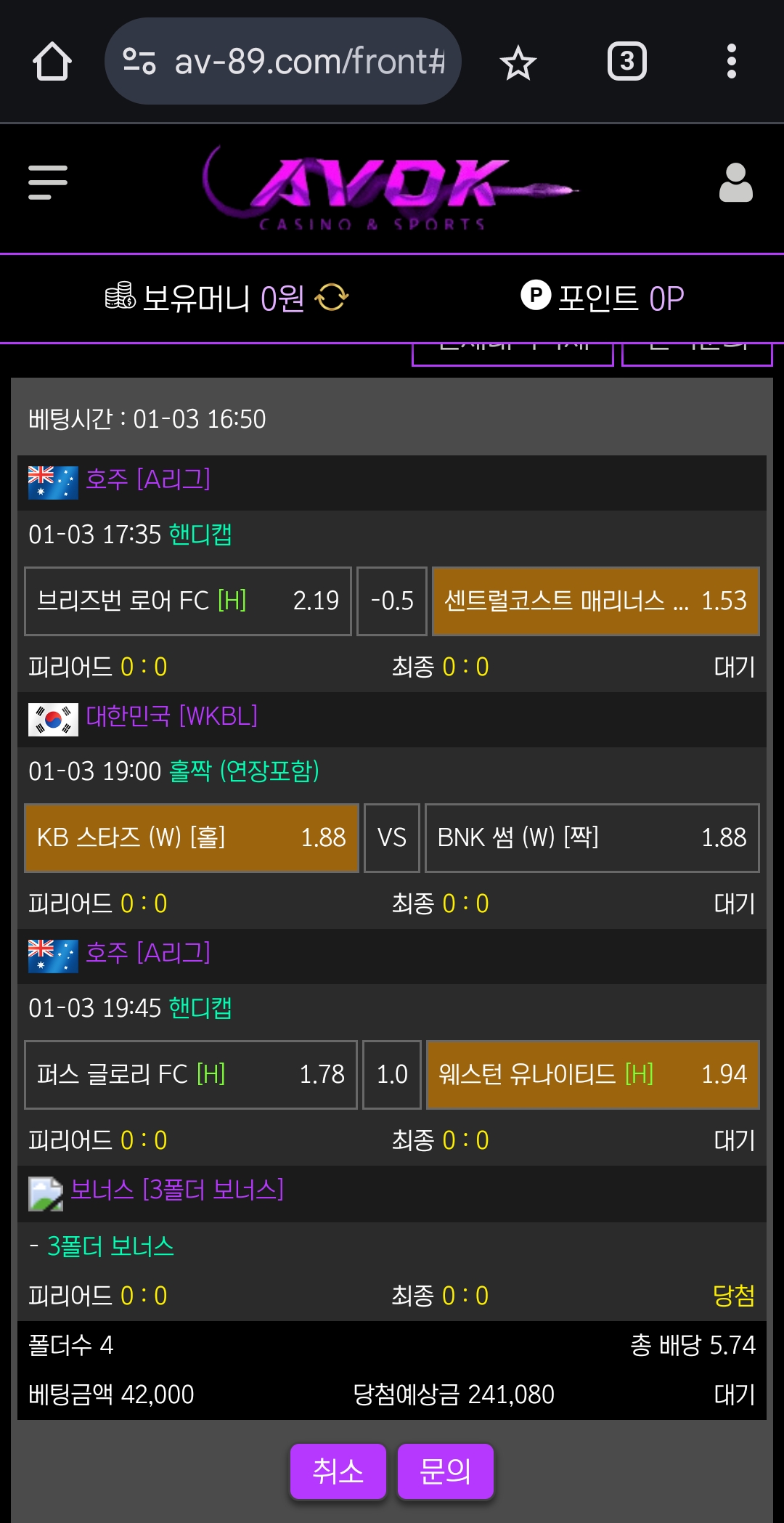Image resolution: width=784 pixels, height=1523 pixels.
Task: Open the site hamburger menu
Action: (x=48, y=182)
